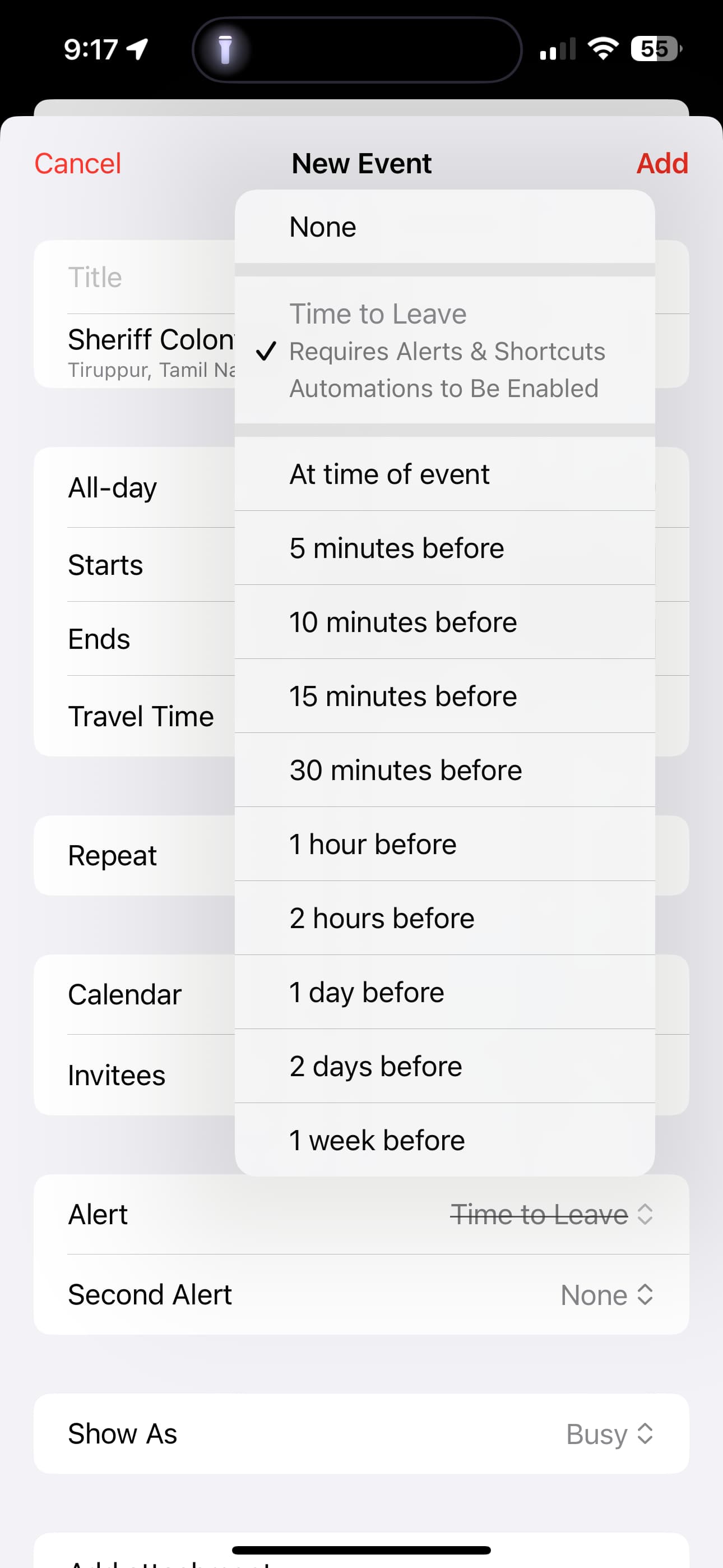Open the Second Alert picker
The image size is (723, 1568).
click(361, 1295)
